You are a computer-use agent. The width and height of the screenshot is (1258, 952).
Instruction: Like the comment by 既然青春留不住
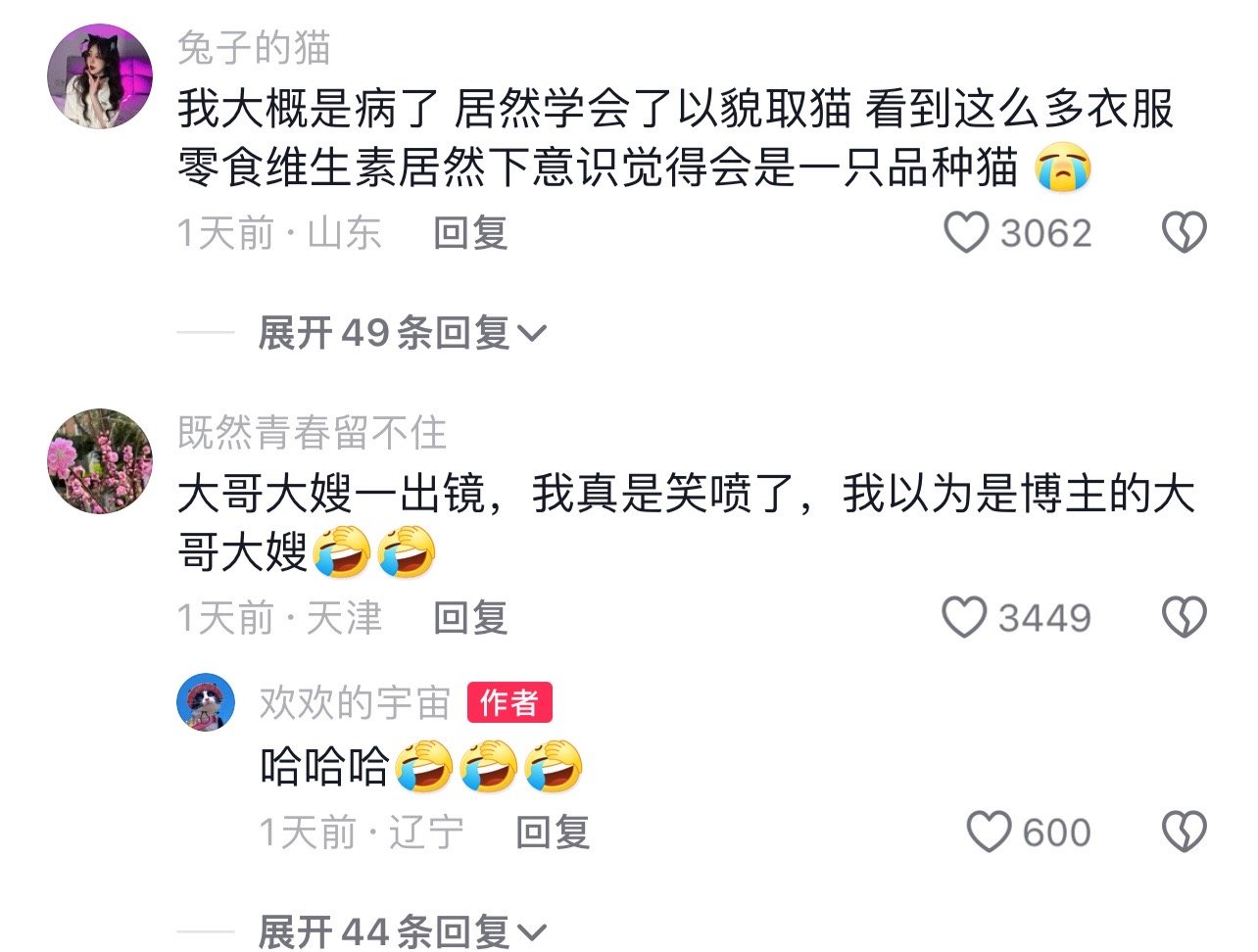[964, 618]
